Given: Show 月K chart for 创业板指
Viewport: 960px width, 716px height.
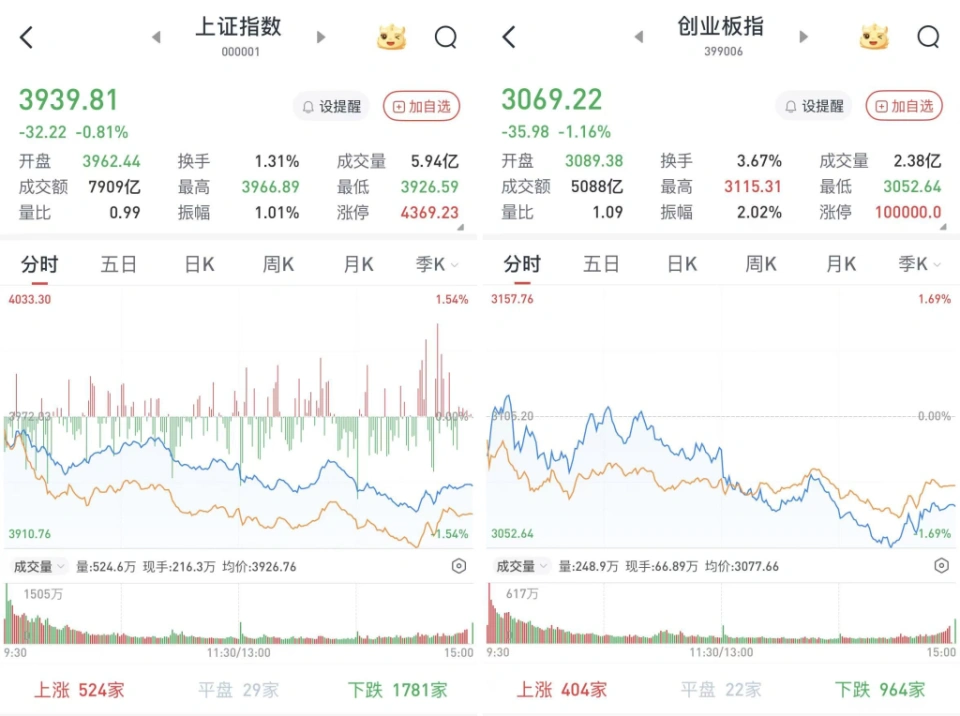Looking at the screenshot, I should (x=840, y=264).
